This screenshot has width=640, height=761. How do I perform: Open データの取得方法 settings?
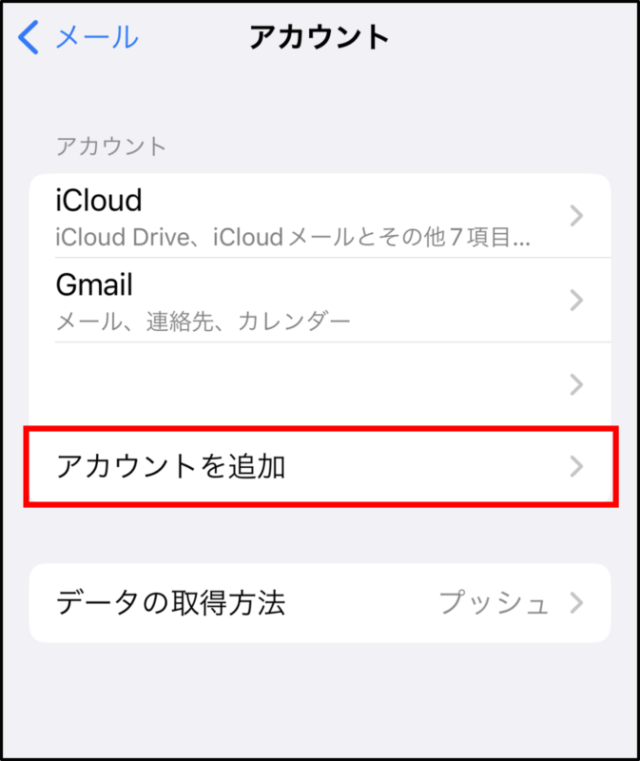click(x=320, y=603)
